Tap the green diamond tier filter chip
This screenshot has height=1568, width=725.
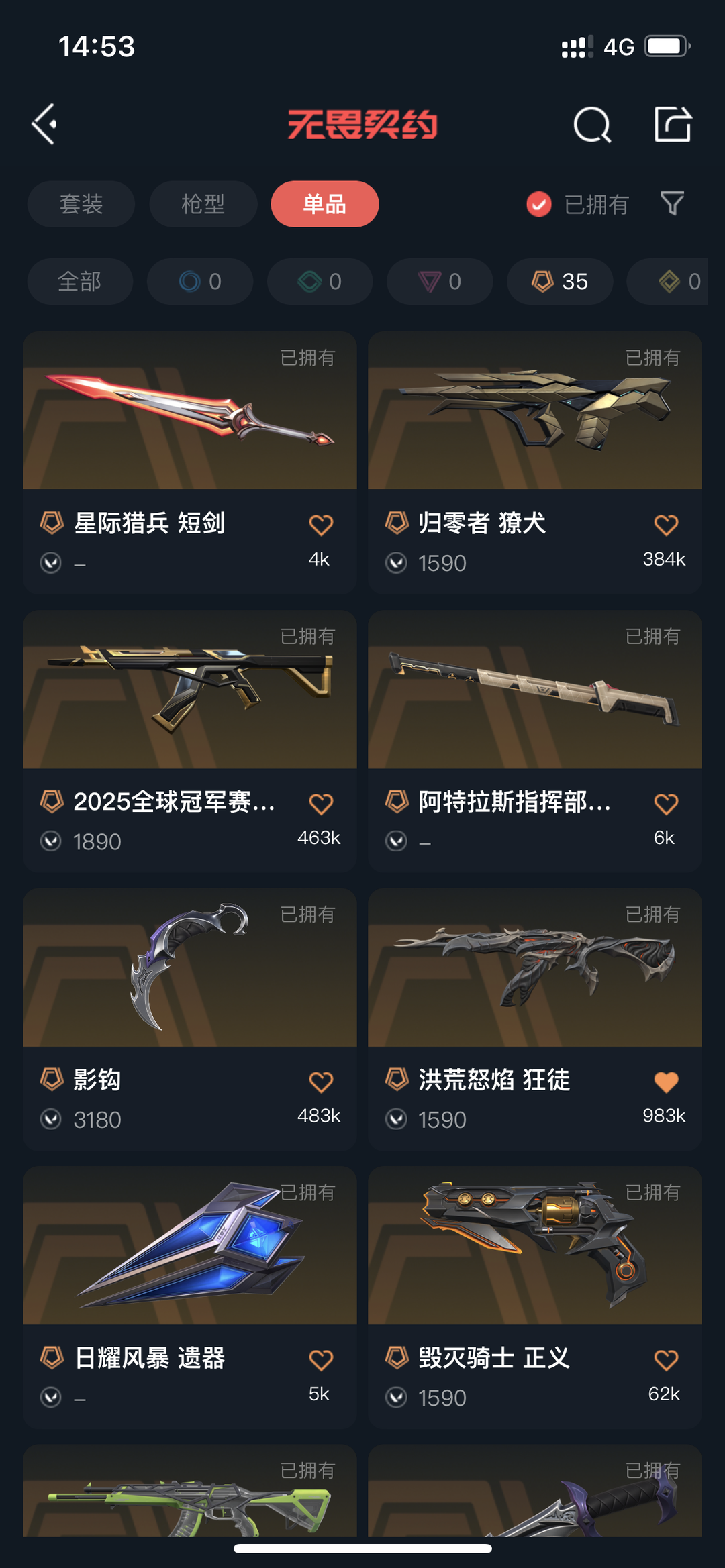(x=319, y=282)
